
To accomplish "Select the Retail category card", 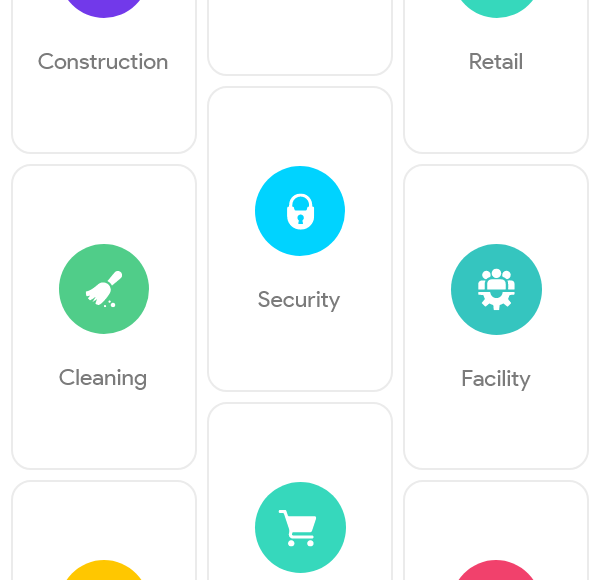I will tap(496, 62).
